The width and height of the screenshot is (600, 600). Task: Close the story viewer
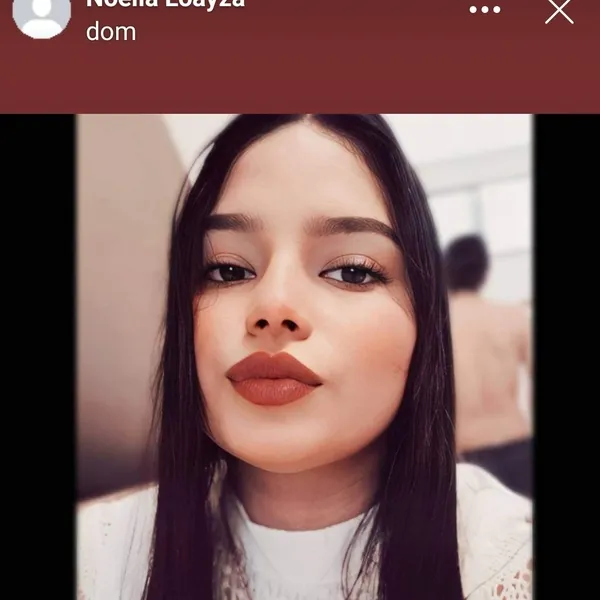(x=559, y=10)
